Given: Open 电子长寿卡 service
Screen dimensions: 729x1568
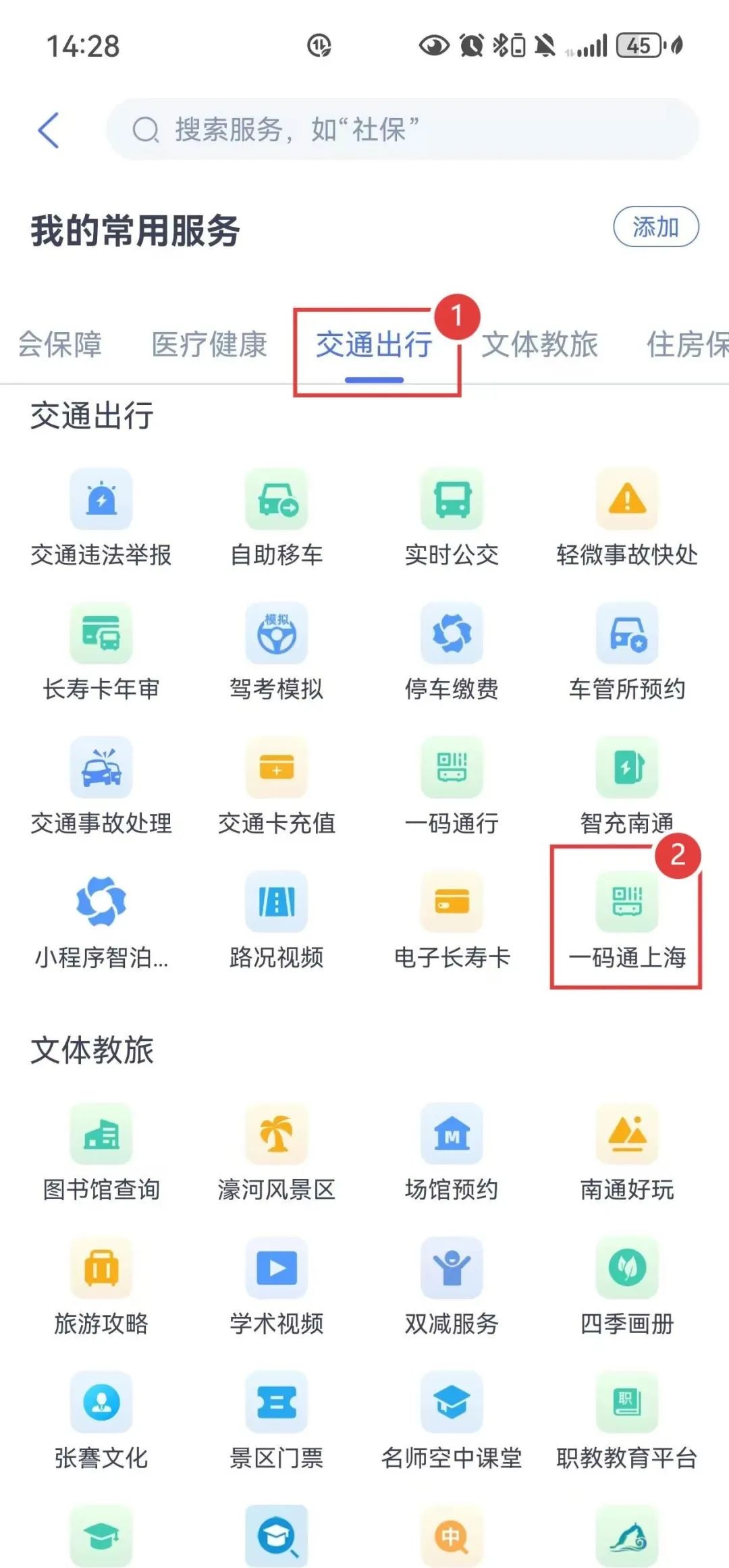Looking at the screenshot, I should [452, 902].
